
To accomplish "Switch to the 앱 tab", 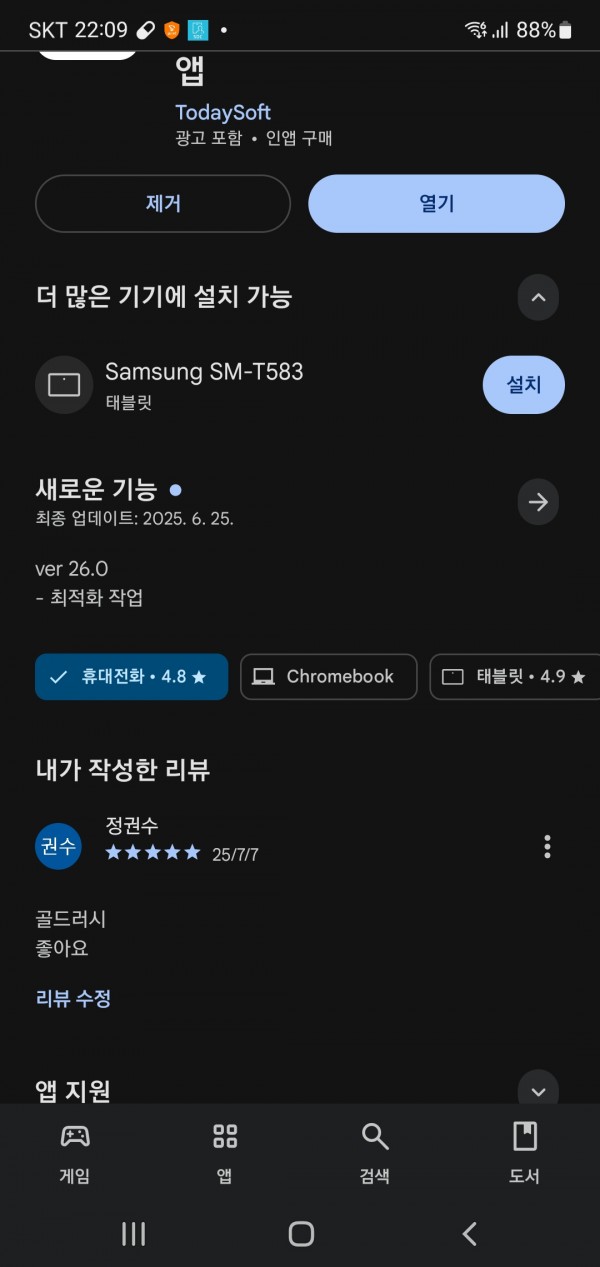I will click(x=225, y=1153).
